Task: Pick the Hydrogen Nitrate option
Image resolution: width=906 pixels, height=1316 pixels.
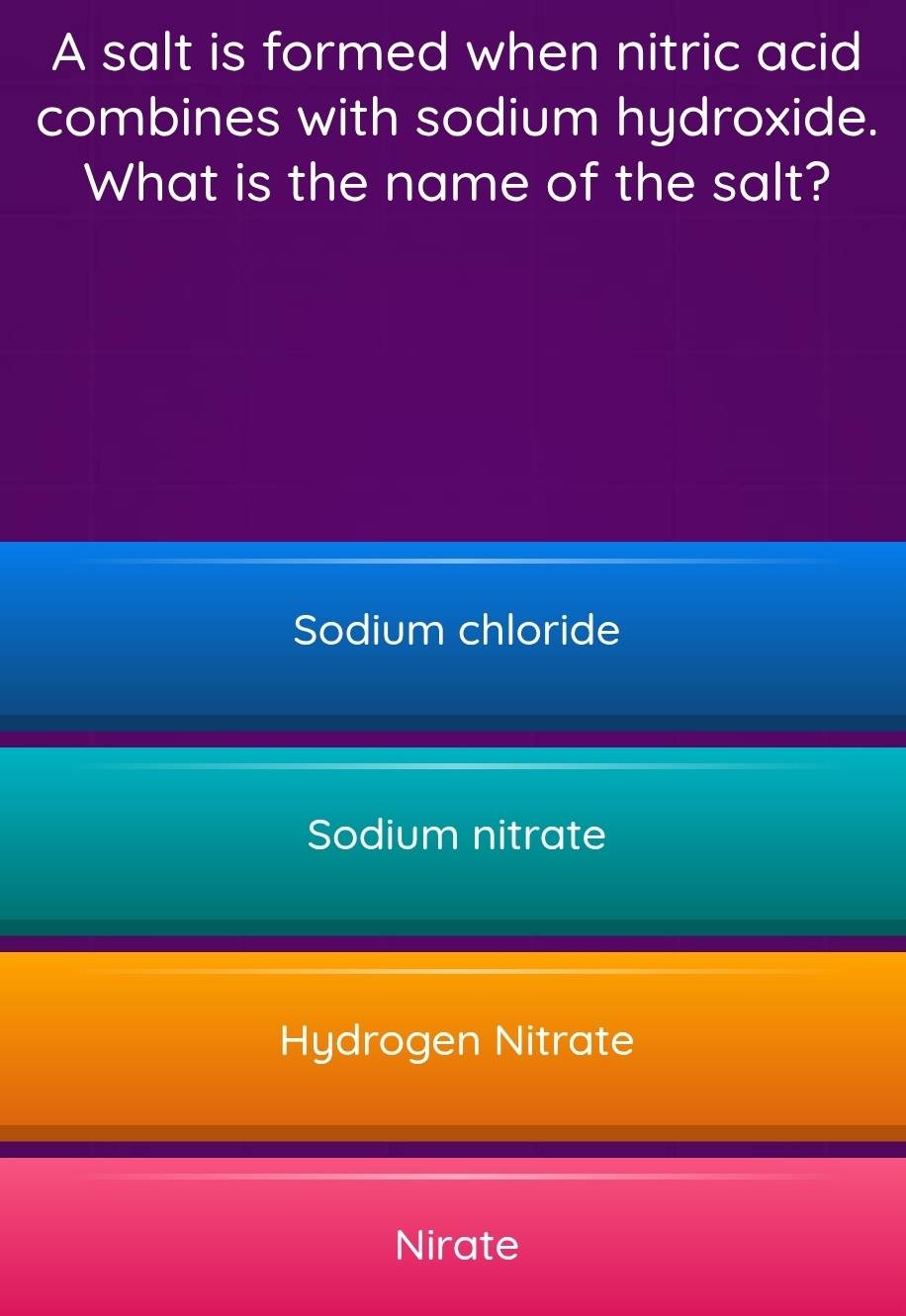Action: tap(455, 1042)
